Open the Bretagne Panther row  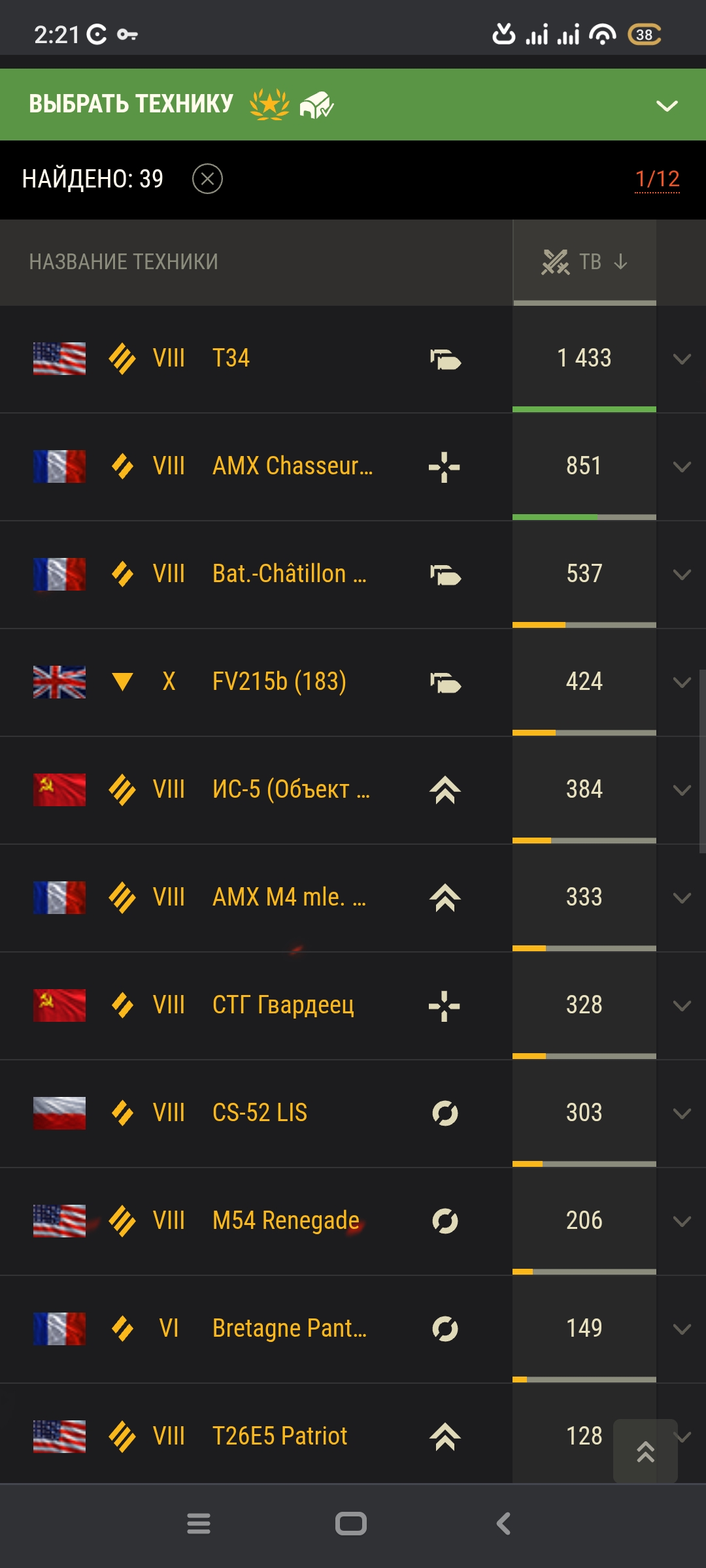[353, 1329]
